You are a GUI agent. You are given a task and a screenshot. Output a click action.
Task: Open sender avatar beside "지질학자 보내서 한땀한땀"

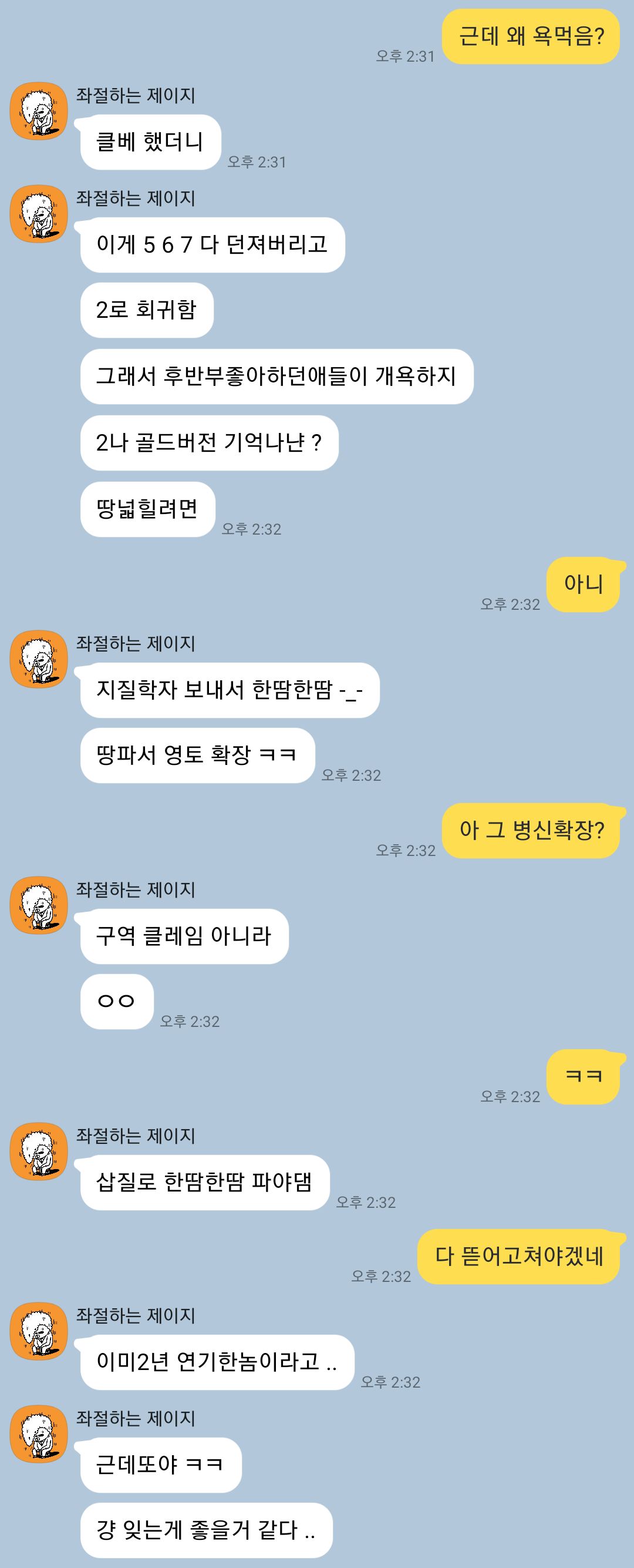tap(38, 659)
